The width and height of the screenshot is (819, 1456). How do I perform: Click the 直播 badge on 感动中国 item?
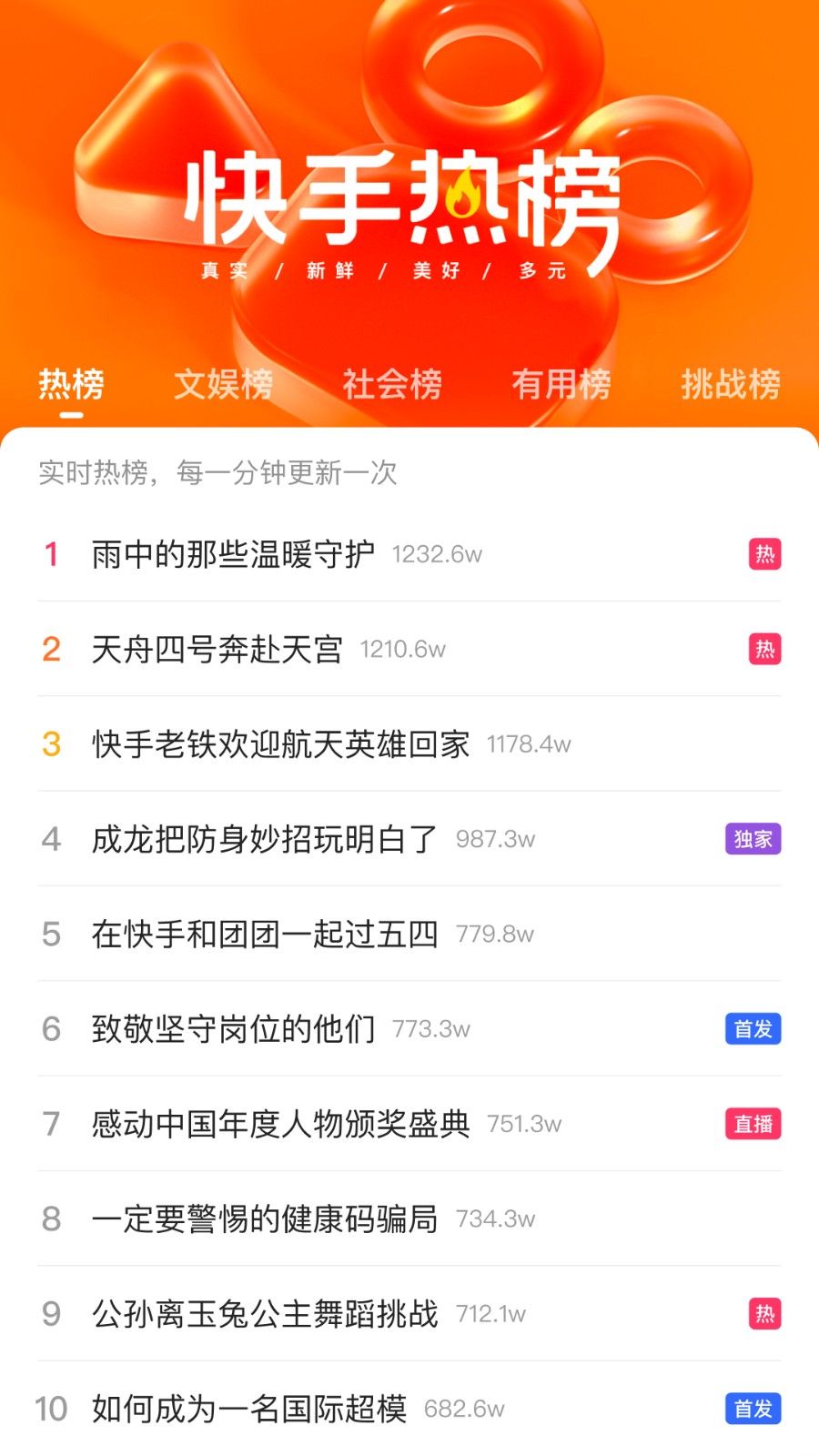pos(753,1124)
